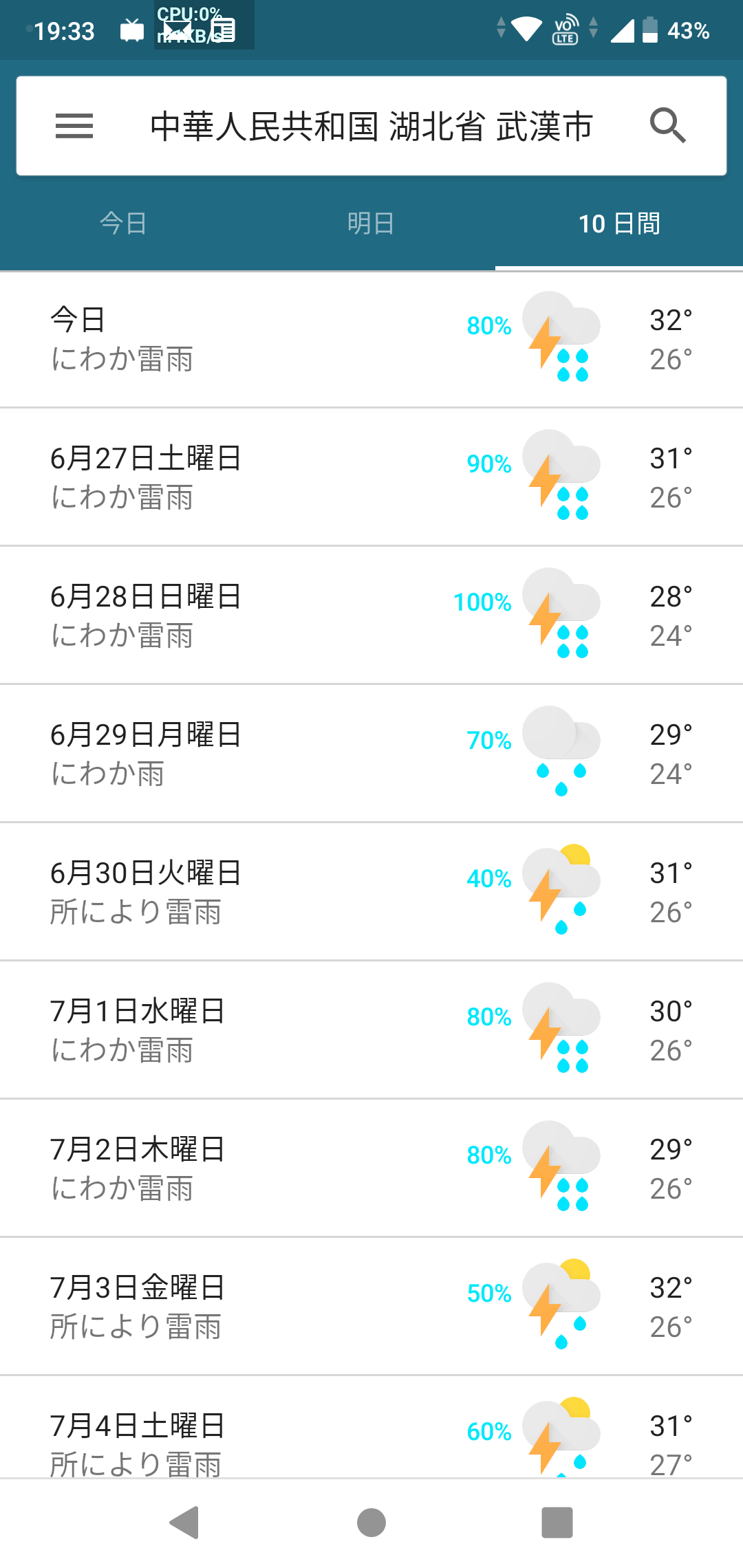Open today's 今日 forecast row
Screen dimensions: 743x1568
[x=371, y=339]
